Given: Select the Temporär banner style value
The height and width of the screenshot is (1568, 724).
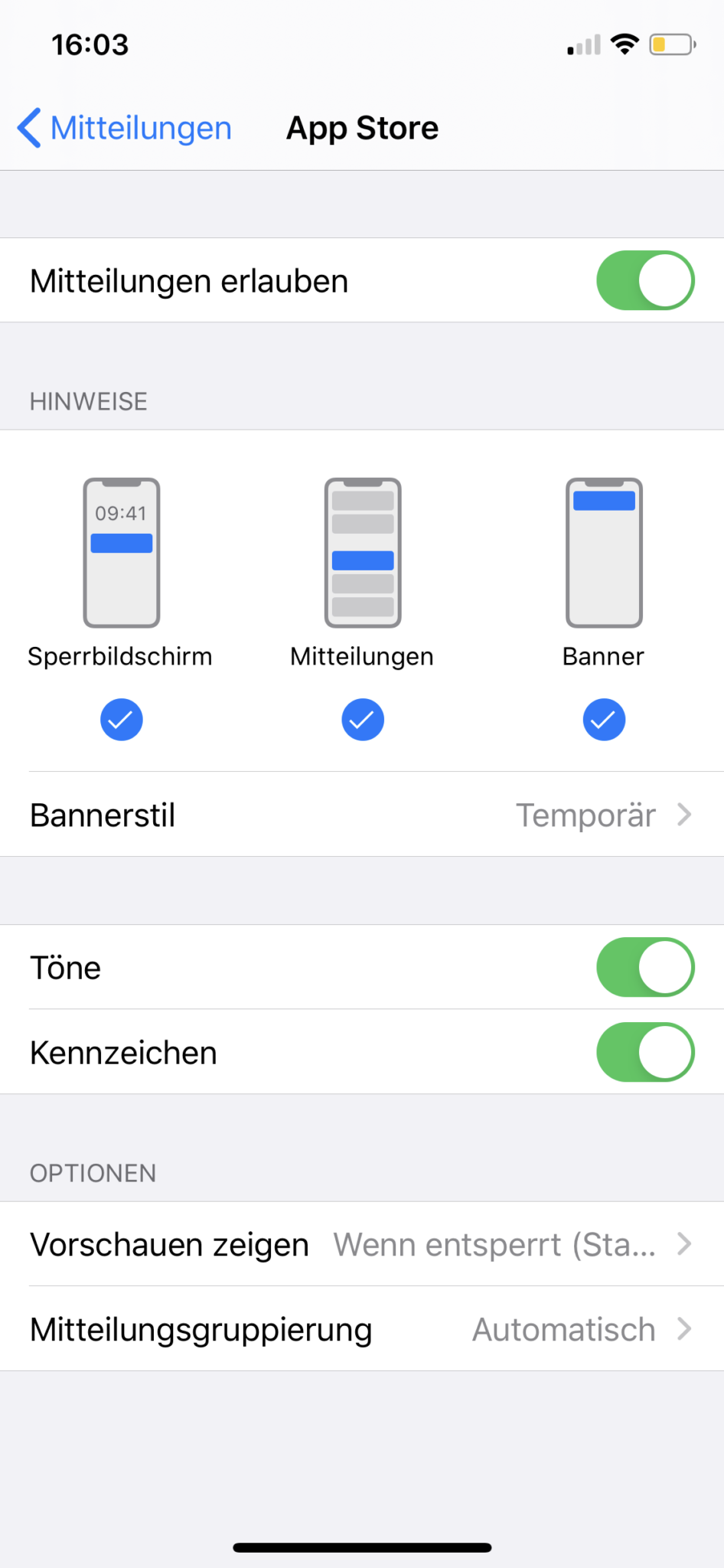Looking at the screenshot, I should point(585,815).
